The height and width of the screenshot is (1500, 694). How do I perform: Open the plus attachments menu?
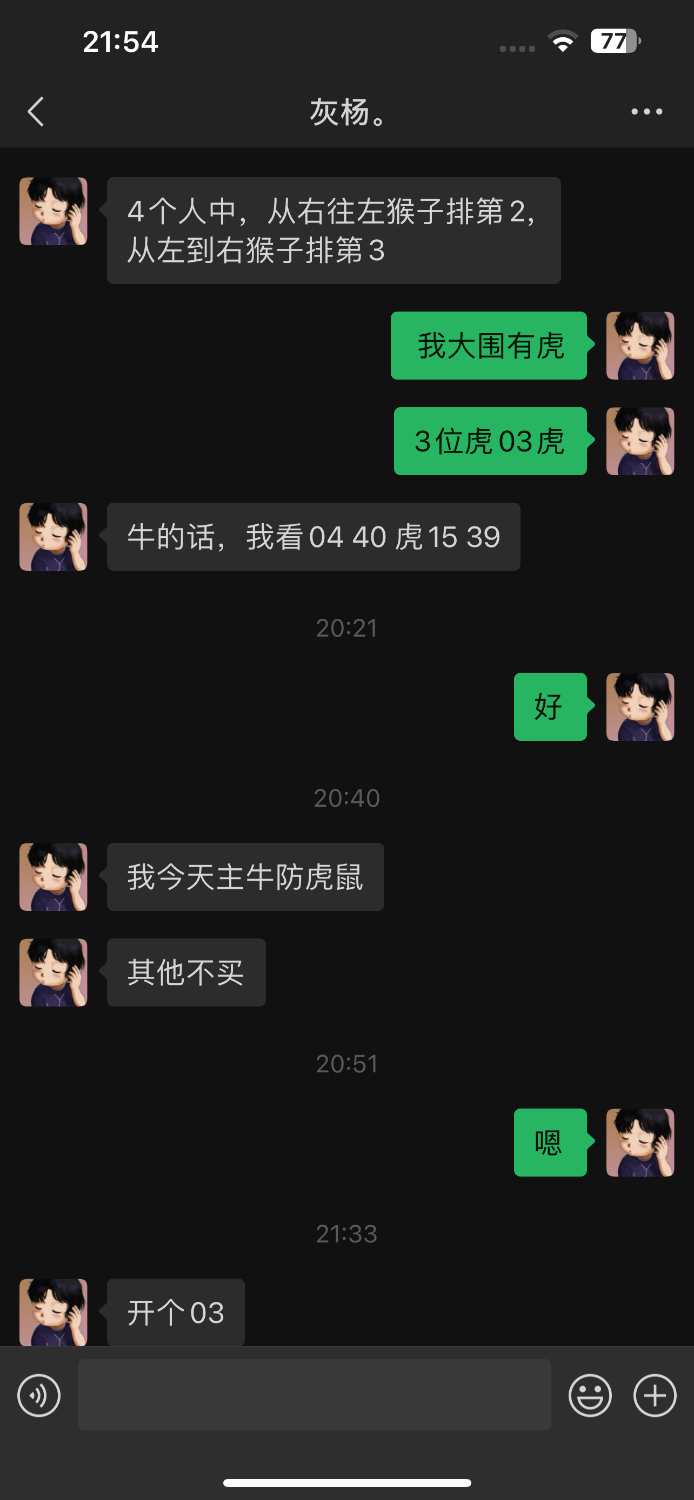pyautogui.click(x=655, y=1395)
